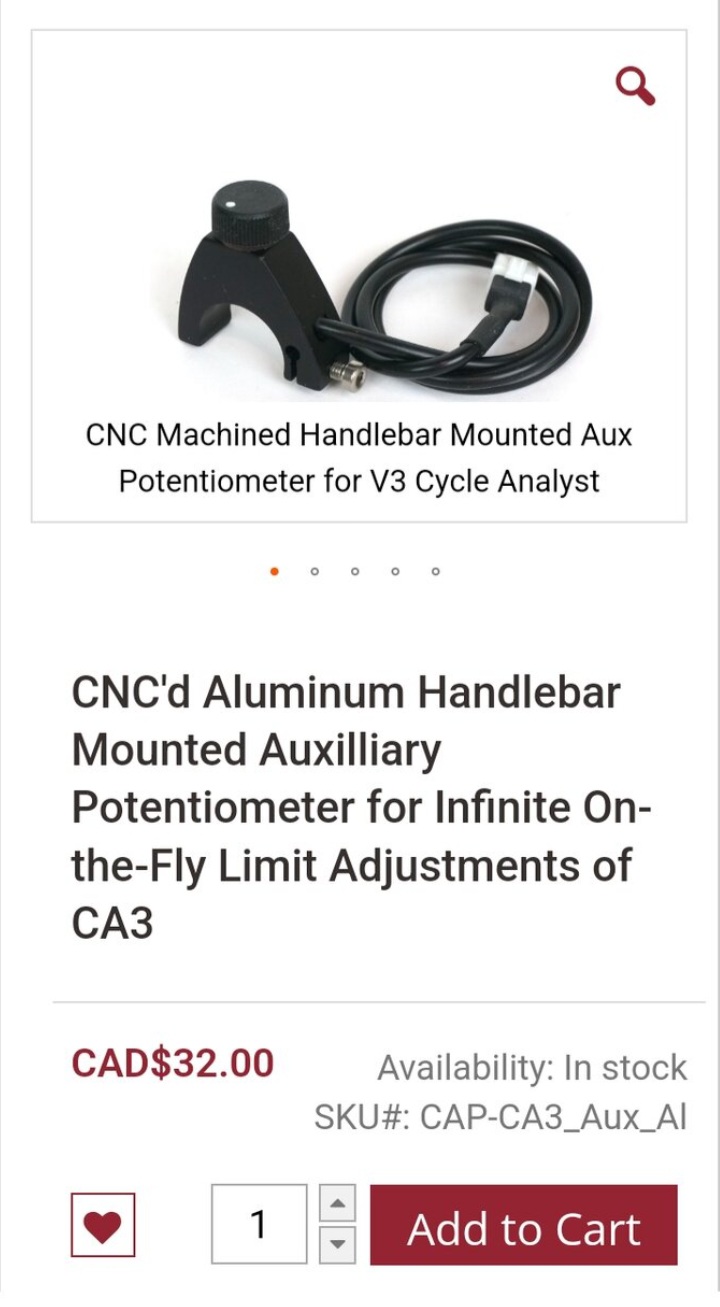Jump to the fifth image dot
This screenshot has width=720, height=1307.
pos(435,572)
